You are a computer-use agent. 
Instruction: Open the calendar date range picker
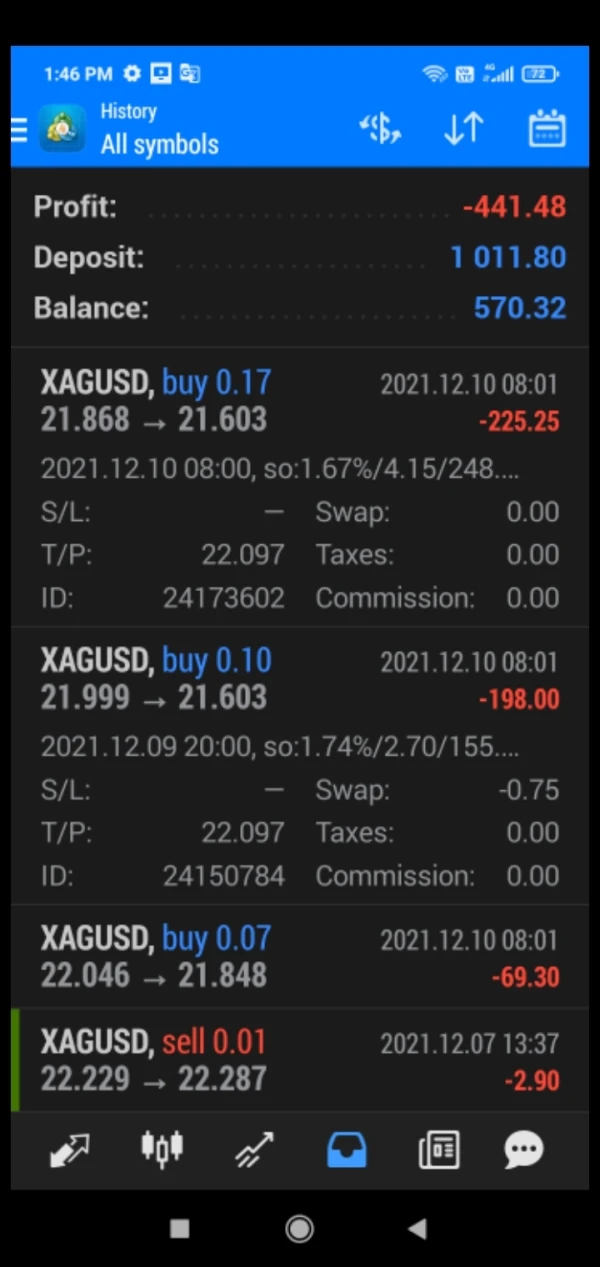click(547, 129)
